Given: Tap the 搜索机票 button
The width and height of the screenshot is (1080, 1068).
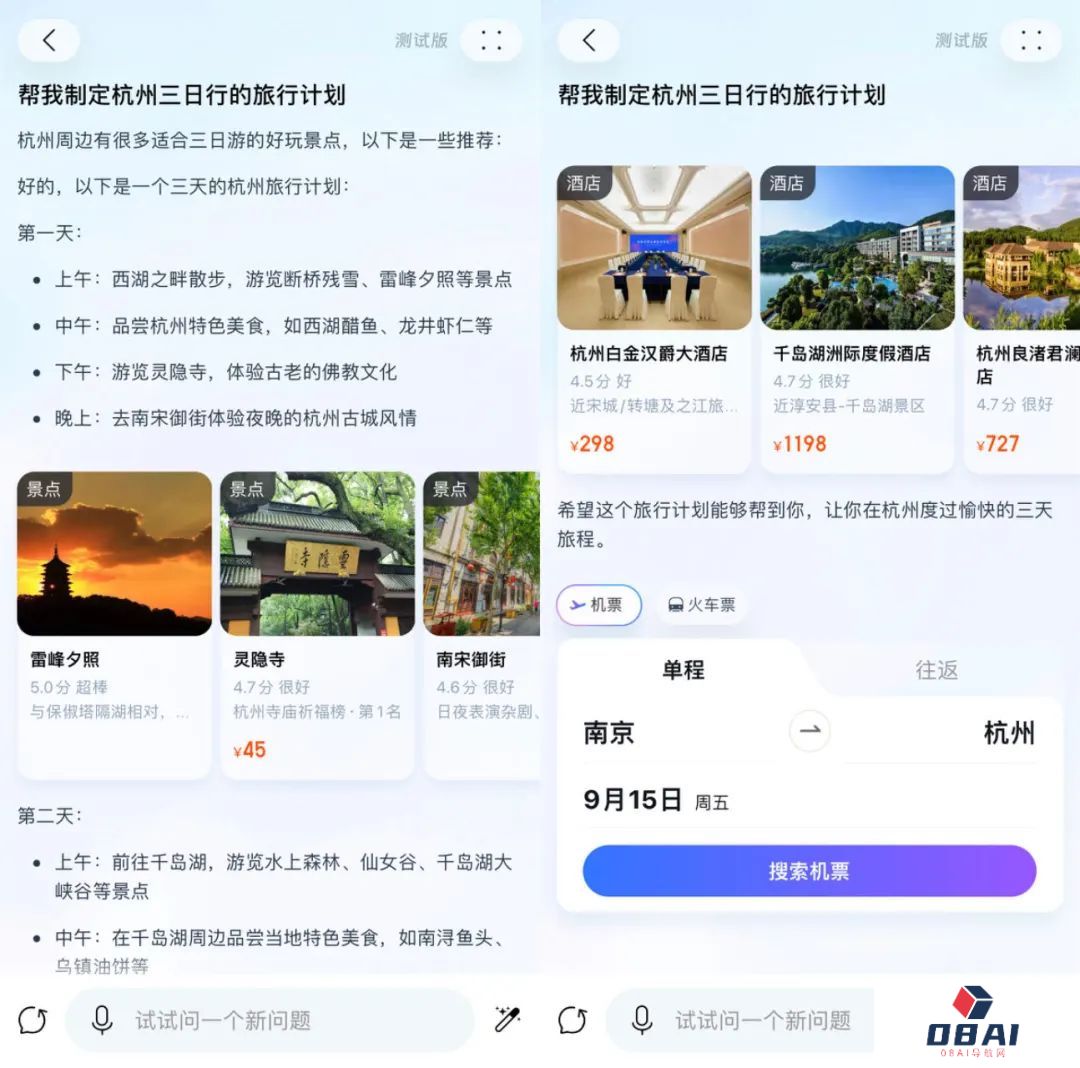Looking at the screenshot, I should pos(809,871).
